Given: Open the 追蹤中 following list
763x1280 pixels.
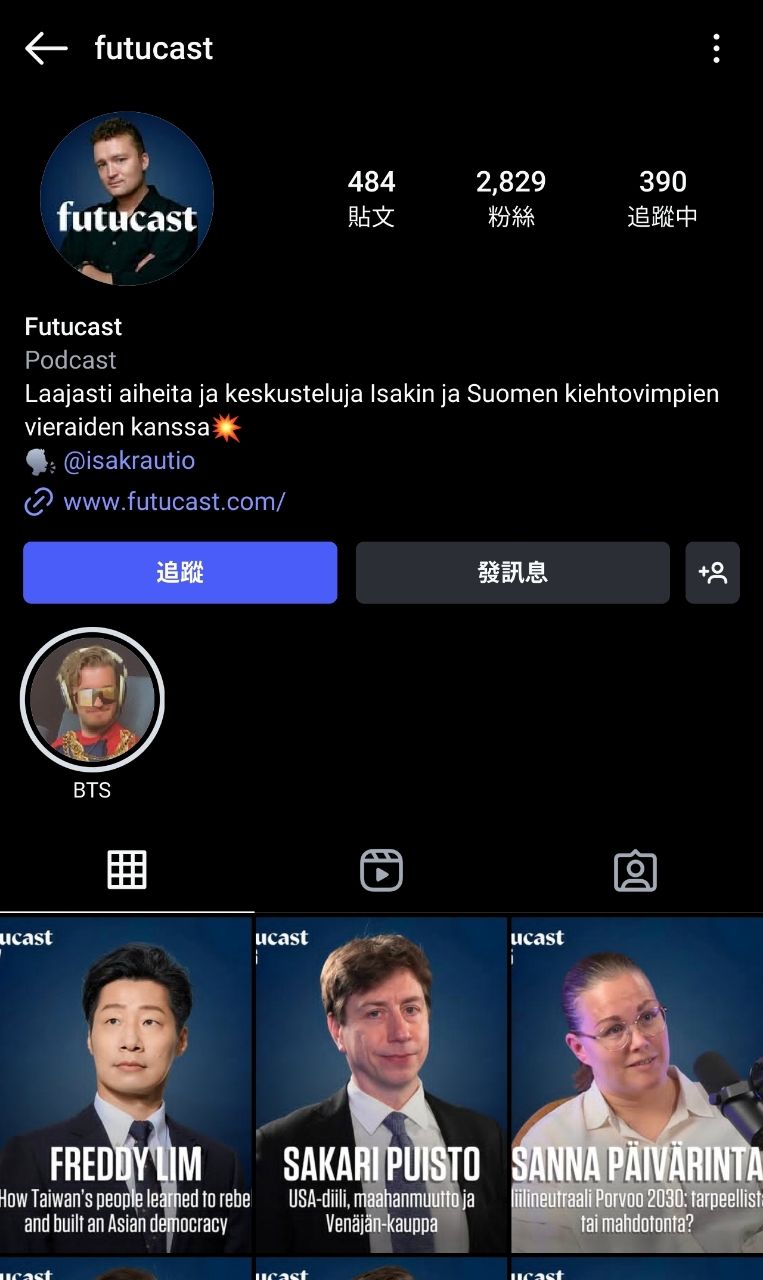Looking at the screenshot, I should (662, 197).
